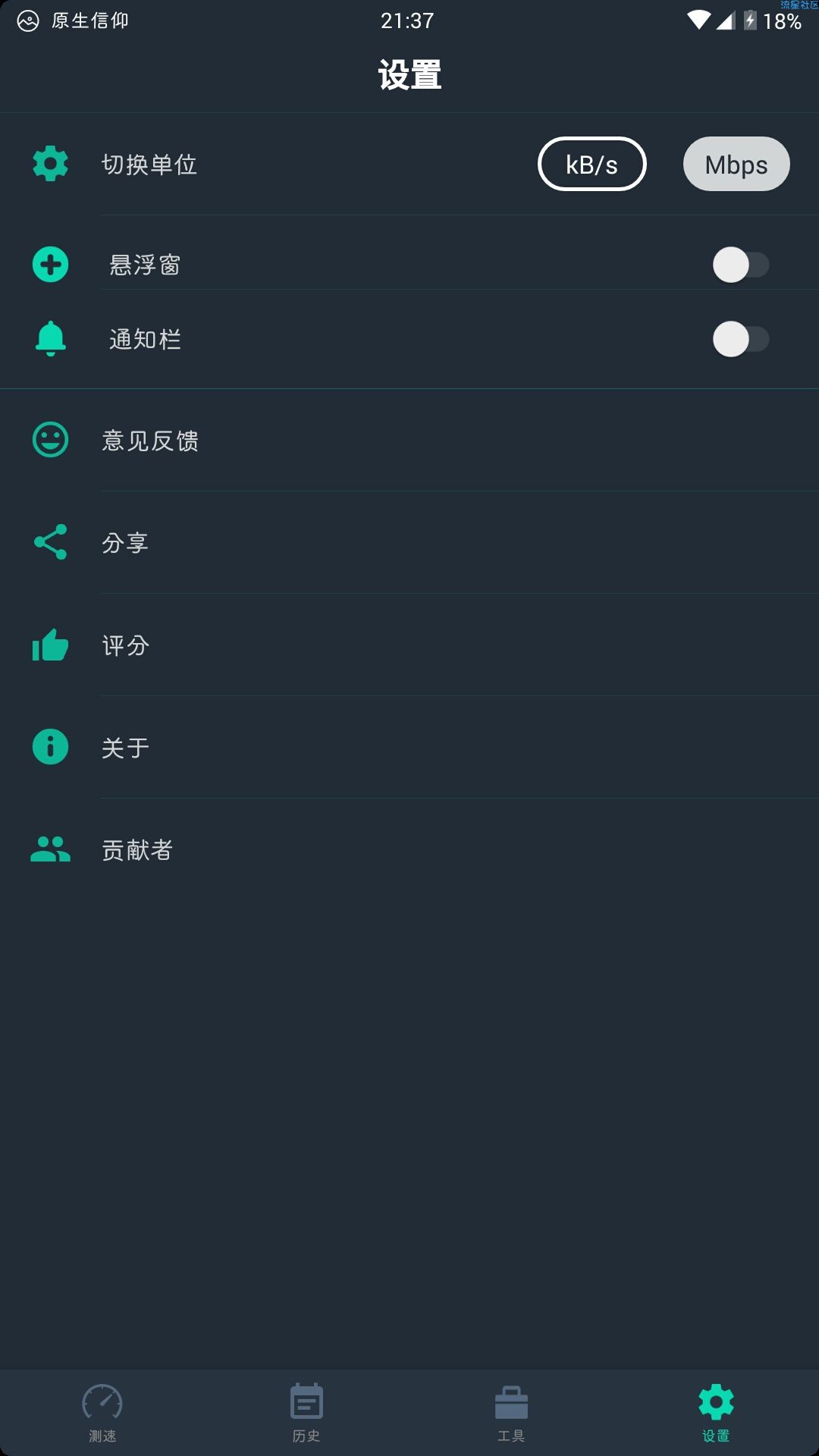Enable the 通知栏 notification bar switch
Viewport: 819px width, 1456px height.
[x=741, y=339]
